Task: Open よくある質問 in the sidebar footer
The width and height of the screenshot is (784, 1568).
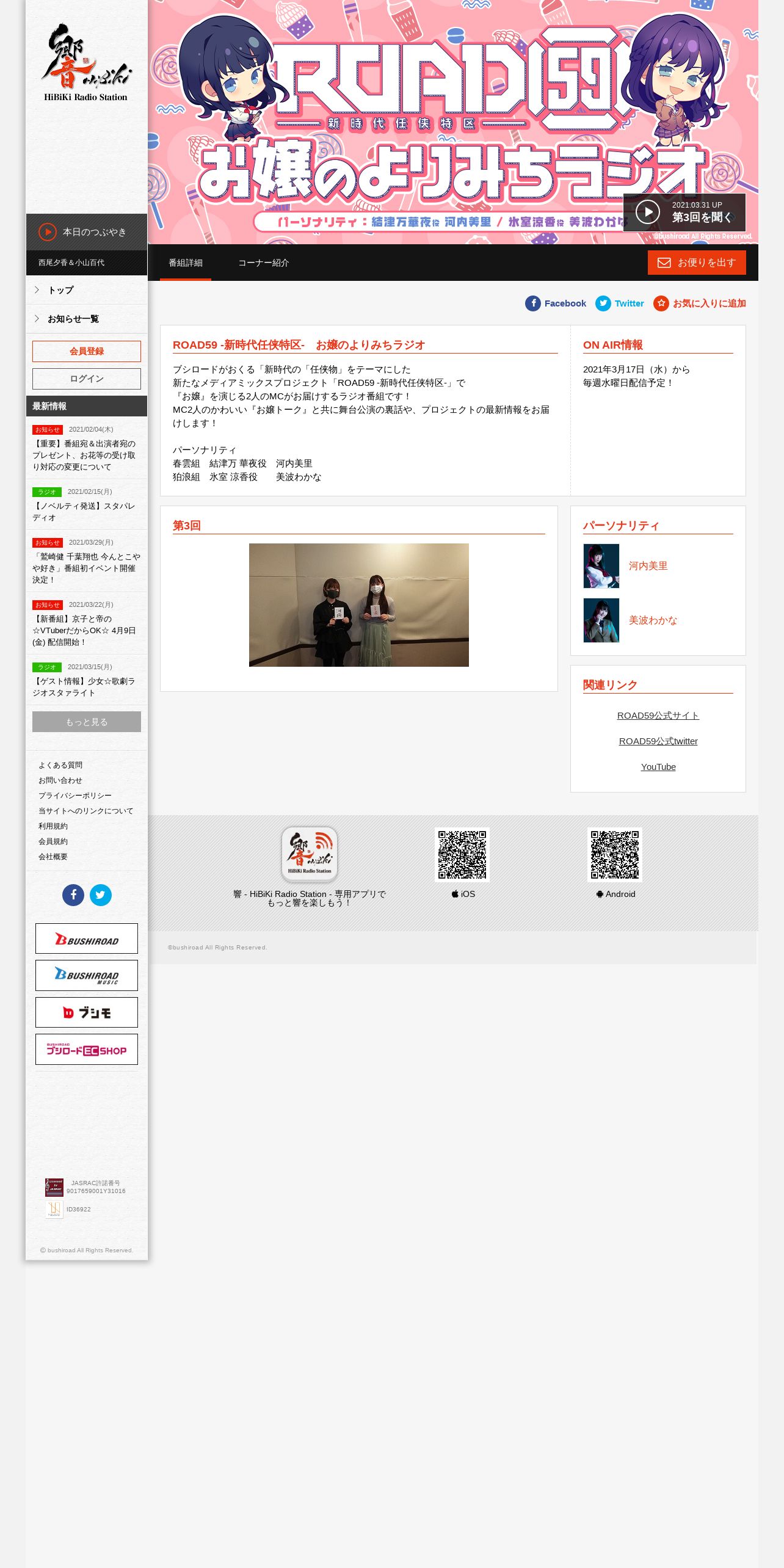Action: click(x=60, y=765)
